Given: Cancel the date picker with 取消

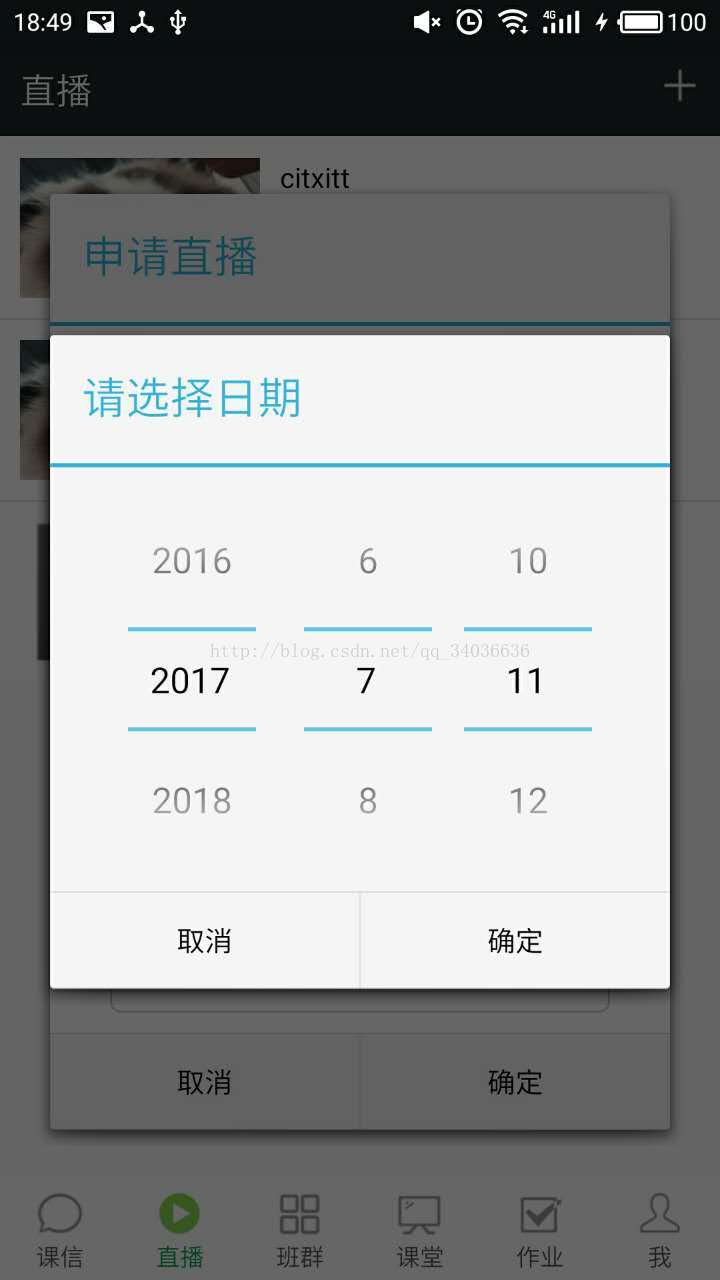Looking at the screenshot, I should pos(205,941).
